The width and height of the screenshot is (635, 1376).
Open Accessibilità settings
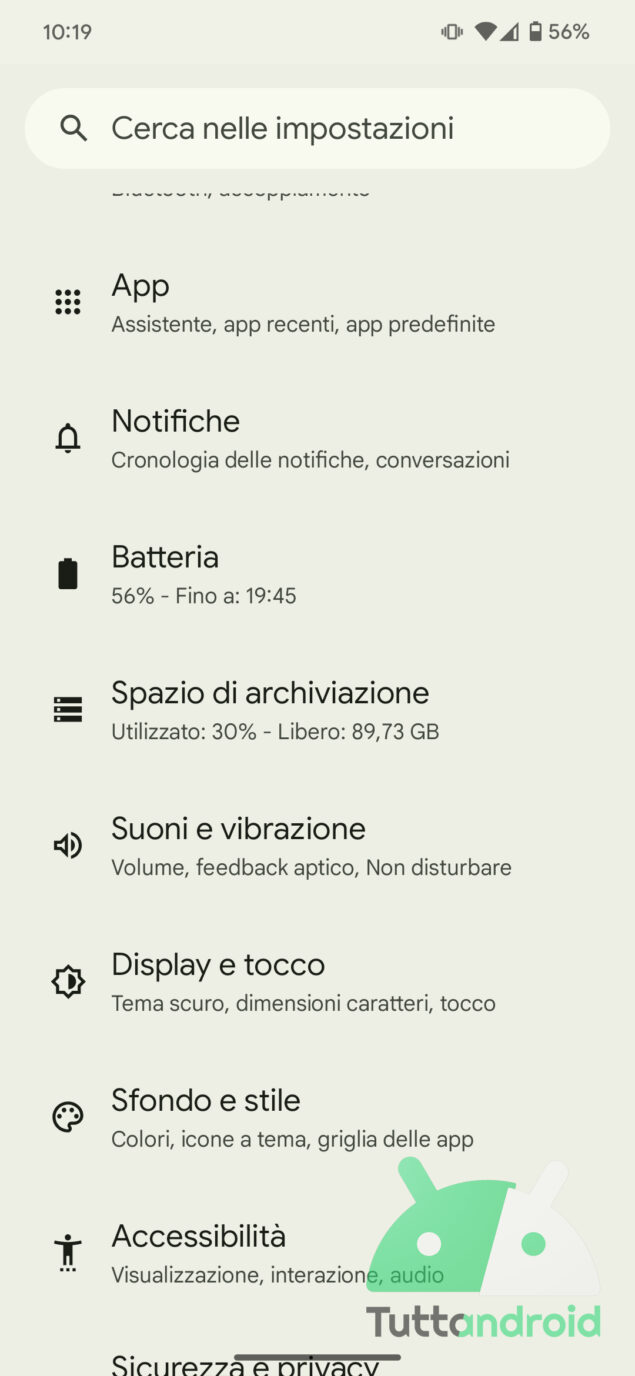(x=317, y=1254)
